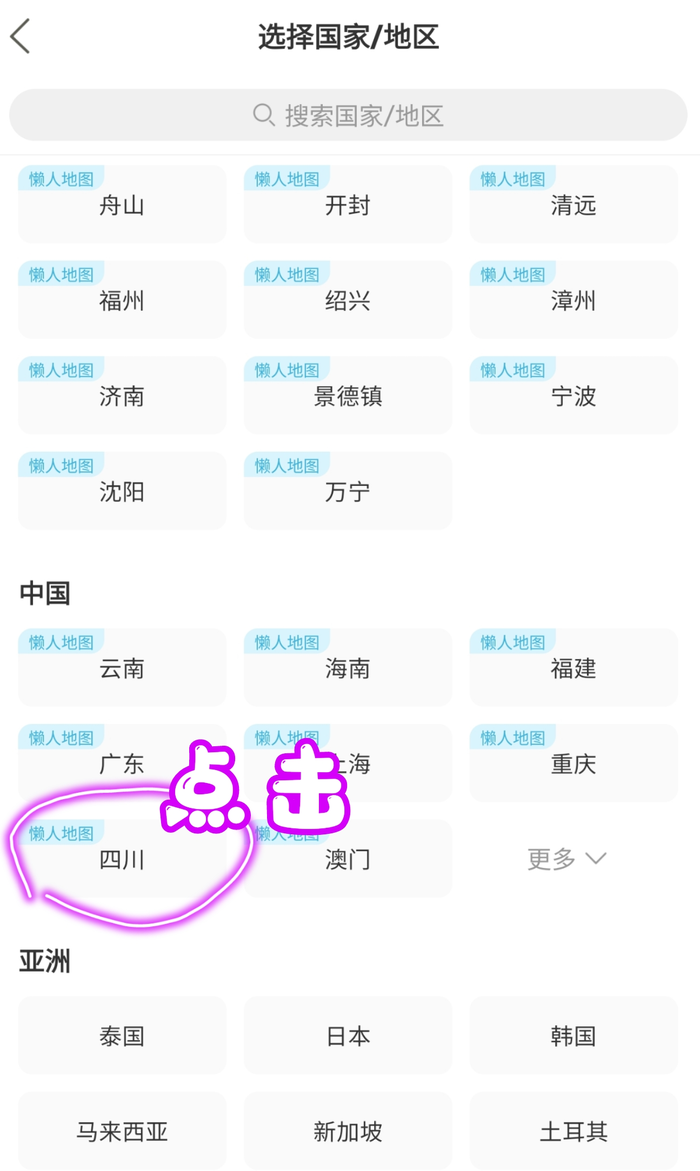Choose 日本 as the country
700x1171 pixels.
pos(347,1036)
